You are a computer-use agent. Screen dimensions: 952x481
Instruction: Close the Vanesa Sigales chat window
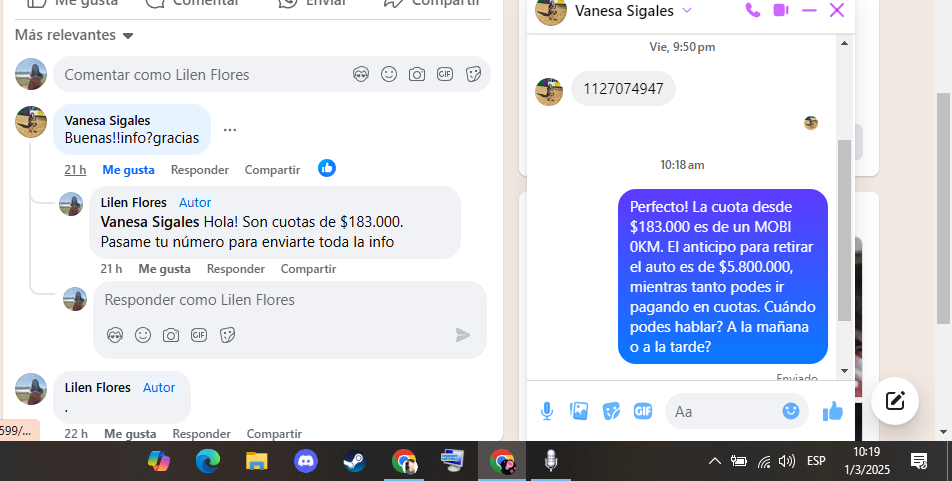pos(837,11)
